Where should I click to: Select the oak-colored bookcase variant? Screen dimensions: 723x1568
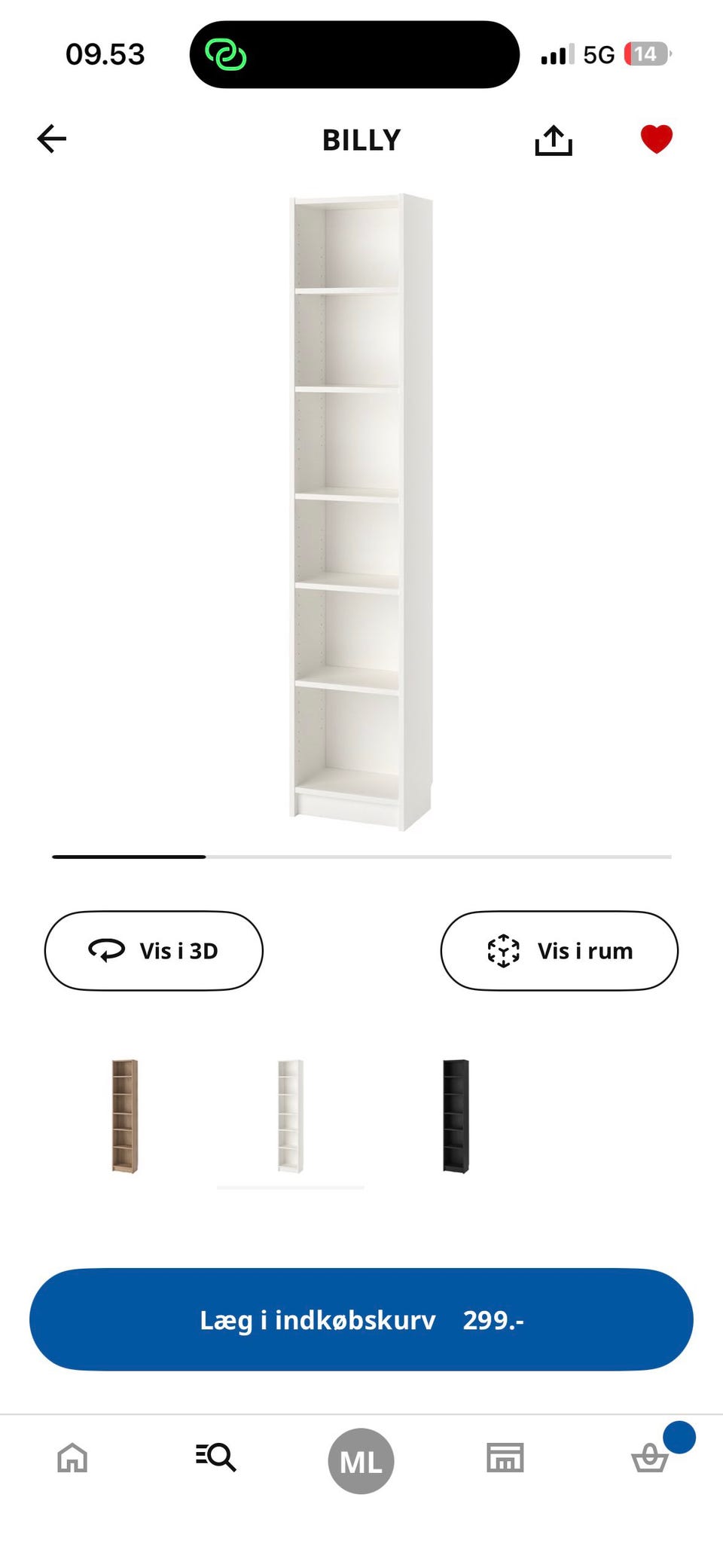pyautogui.click(x=125, y=1116)
